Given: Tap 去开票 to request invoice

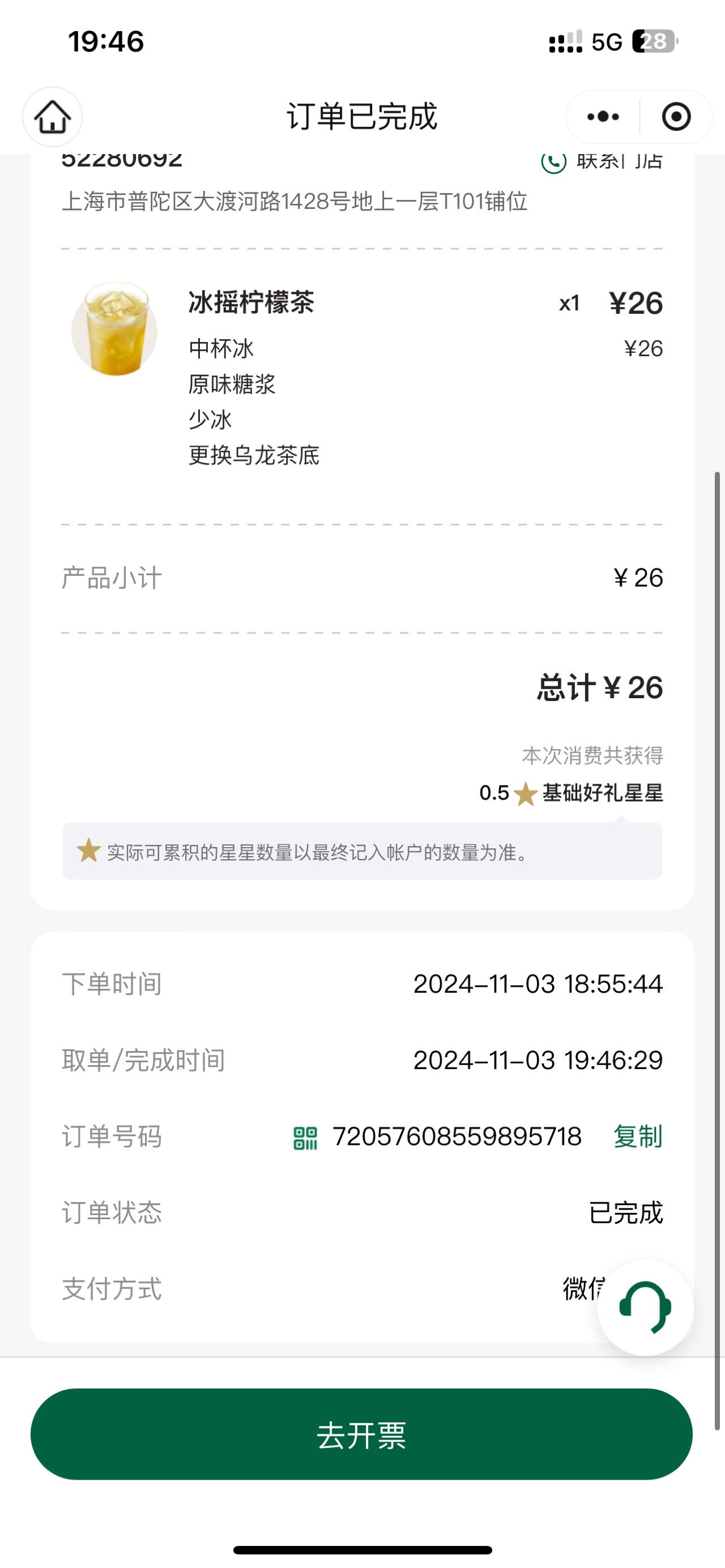Looking at the screenshot, I should tap(361, 1435).
